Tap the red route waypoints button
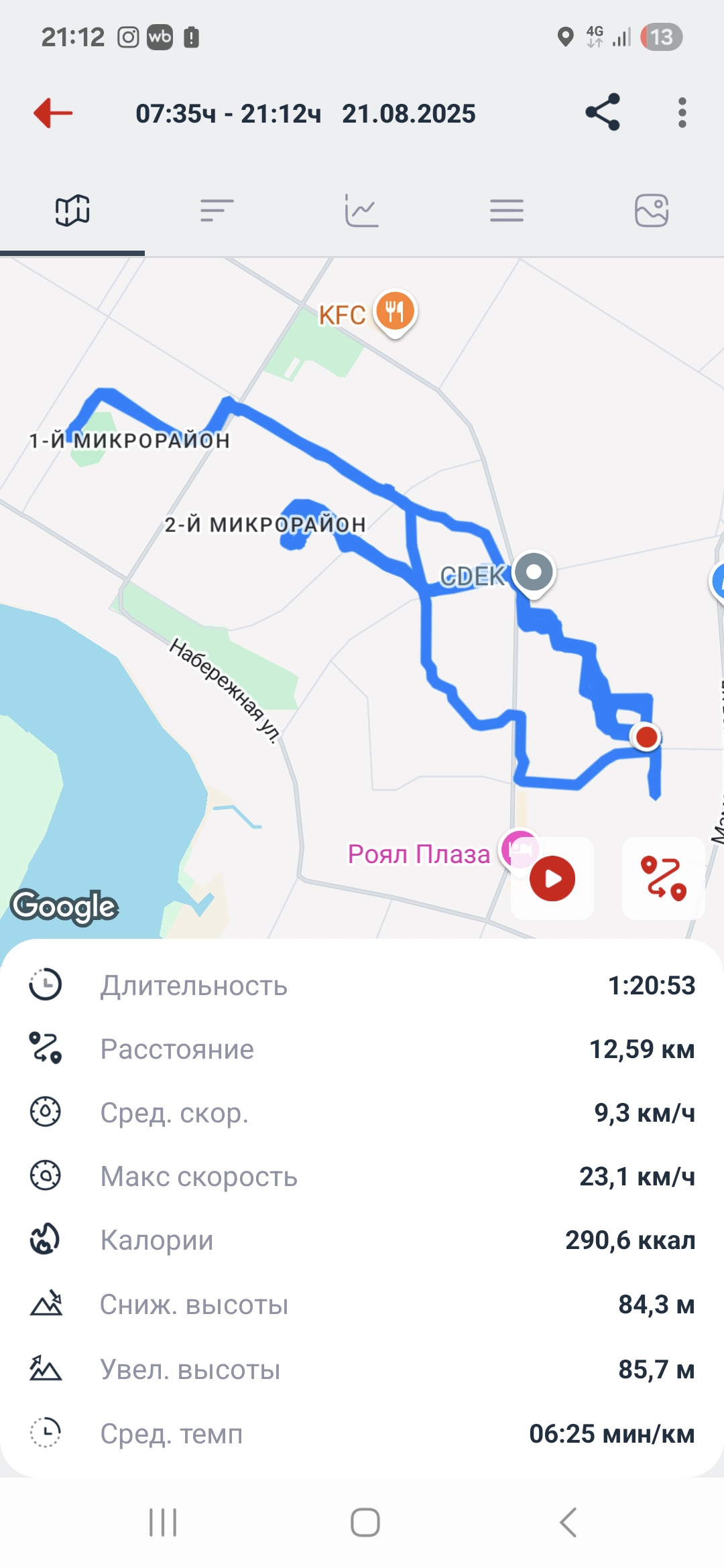724x1568 pixels. tap(664, 878)
